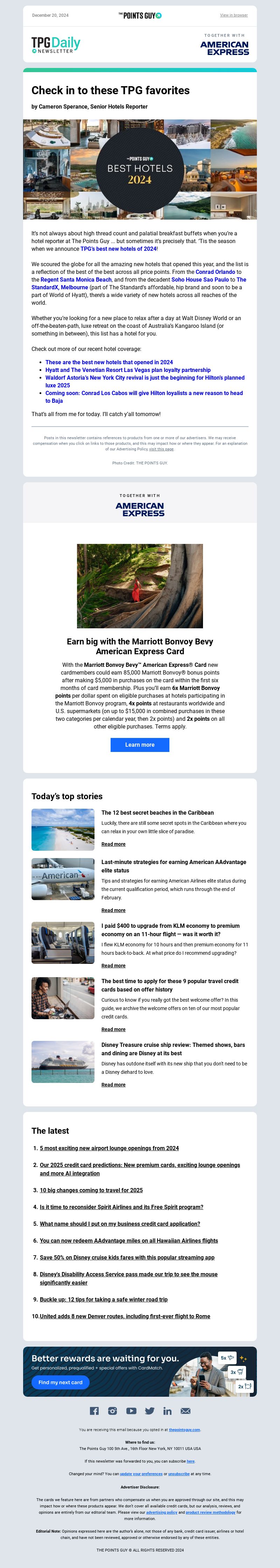Open the Conrad Orlando link

click(215, 272)
